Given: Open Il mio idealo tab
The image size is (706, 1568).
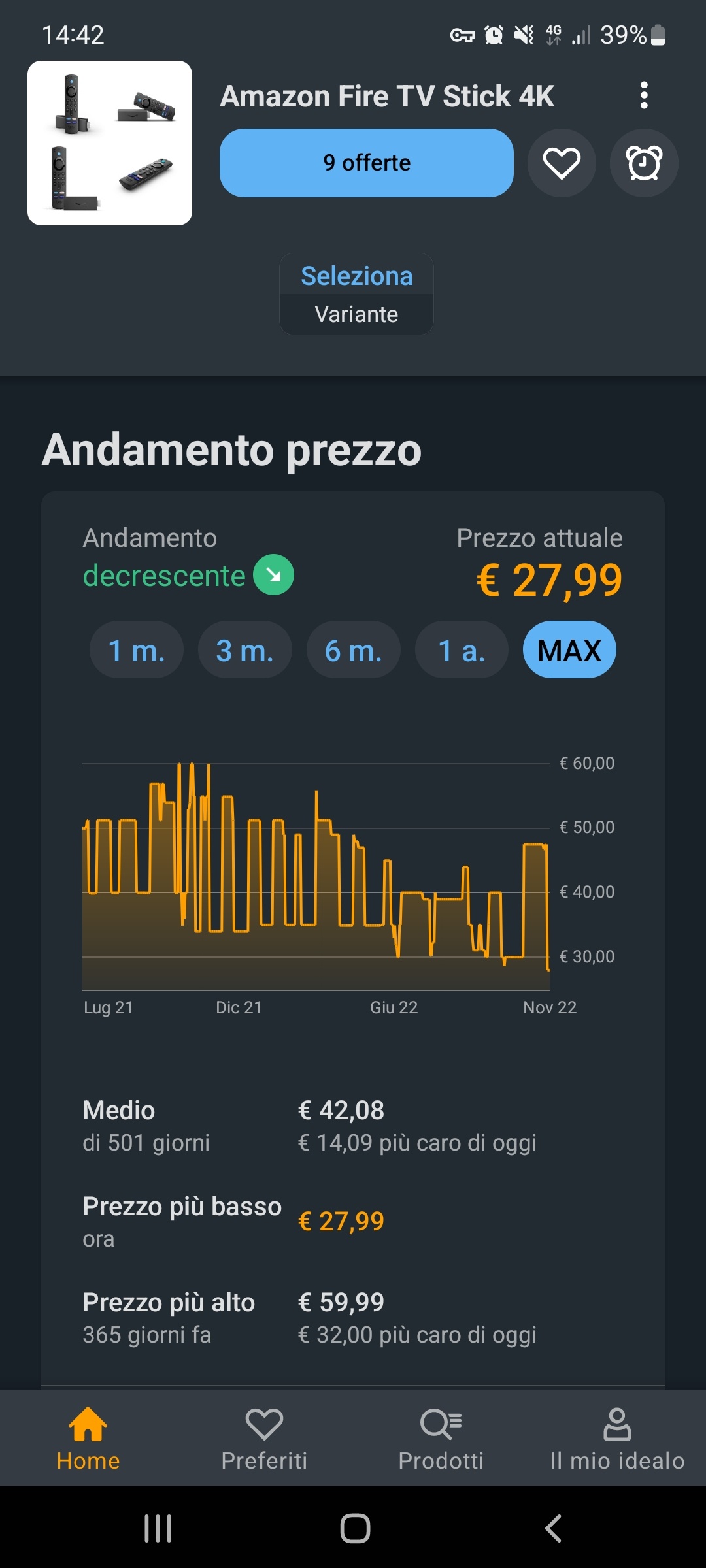Looking at the screenshot, I should [617, 1439].
